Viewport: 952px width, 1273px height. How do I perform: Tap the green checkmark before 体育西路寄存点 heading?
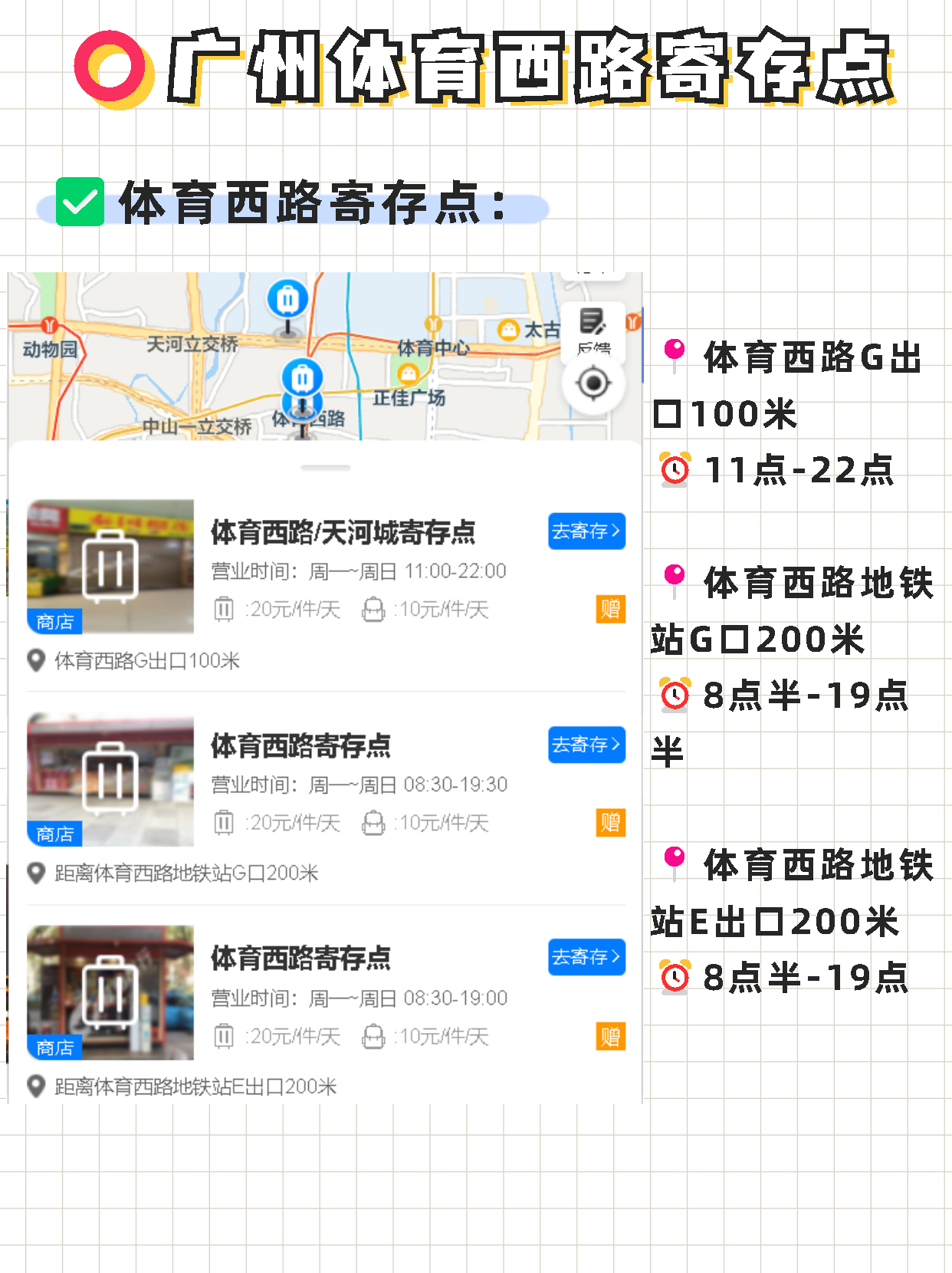[x=80, y=201]
